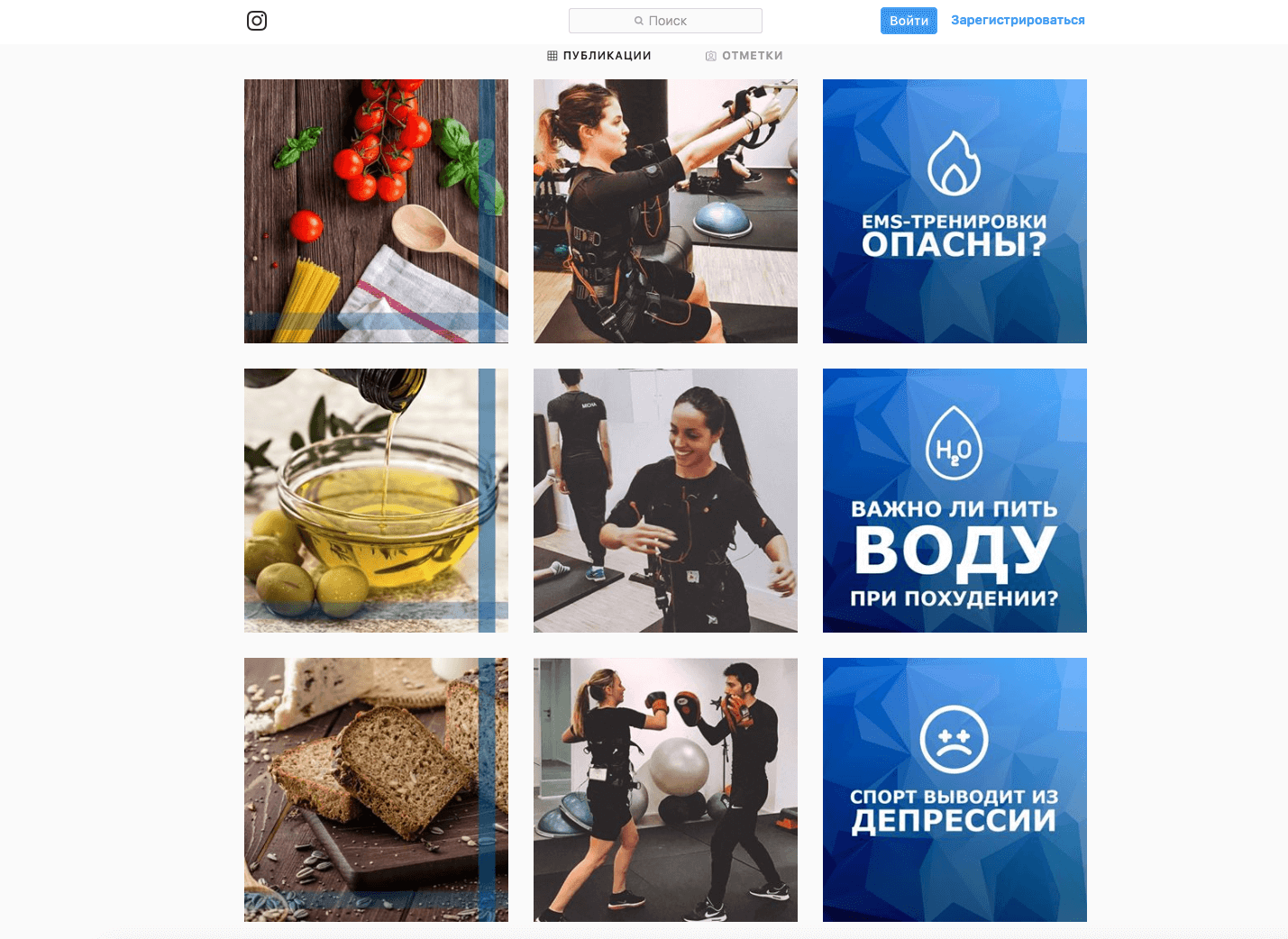The height and width of the screenshot is (939, 1288).
Task: Open the sliced bread post
Action: click(x=376, y=789)
